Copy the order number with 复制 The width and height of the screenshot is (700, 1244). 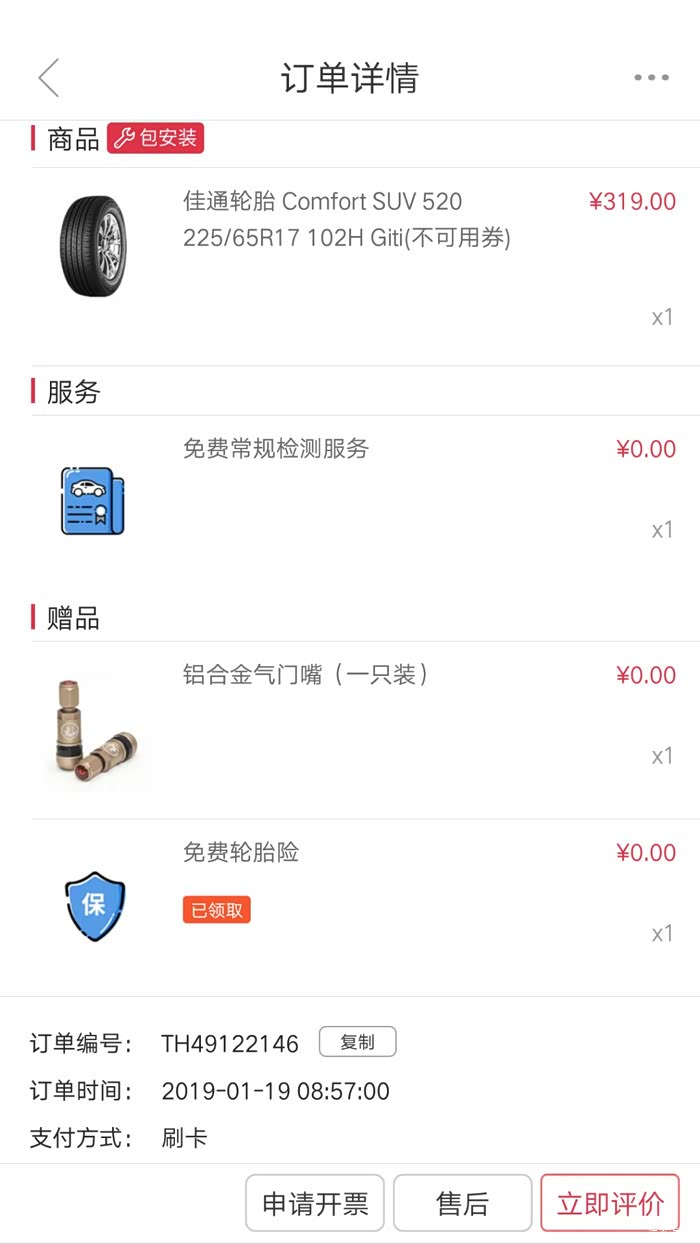[x=357, y=1042]
